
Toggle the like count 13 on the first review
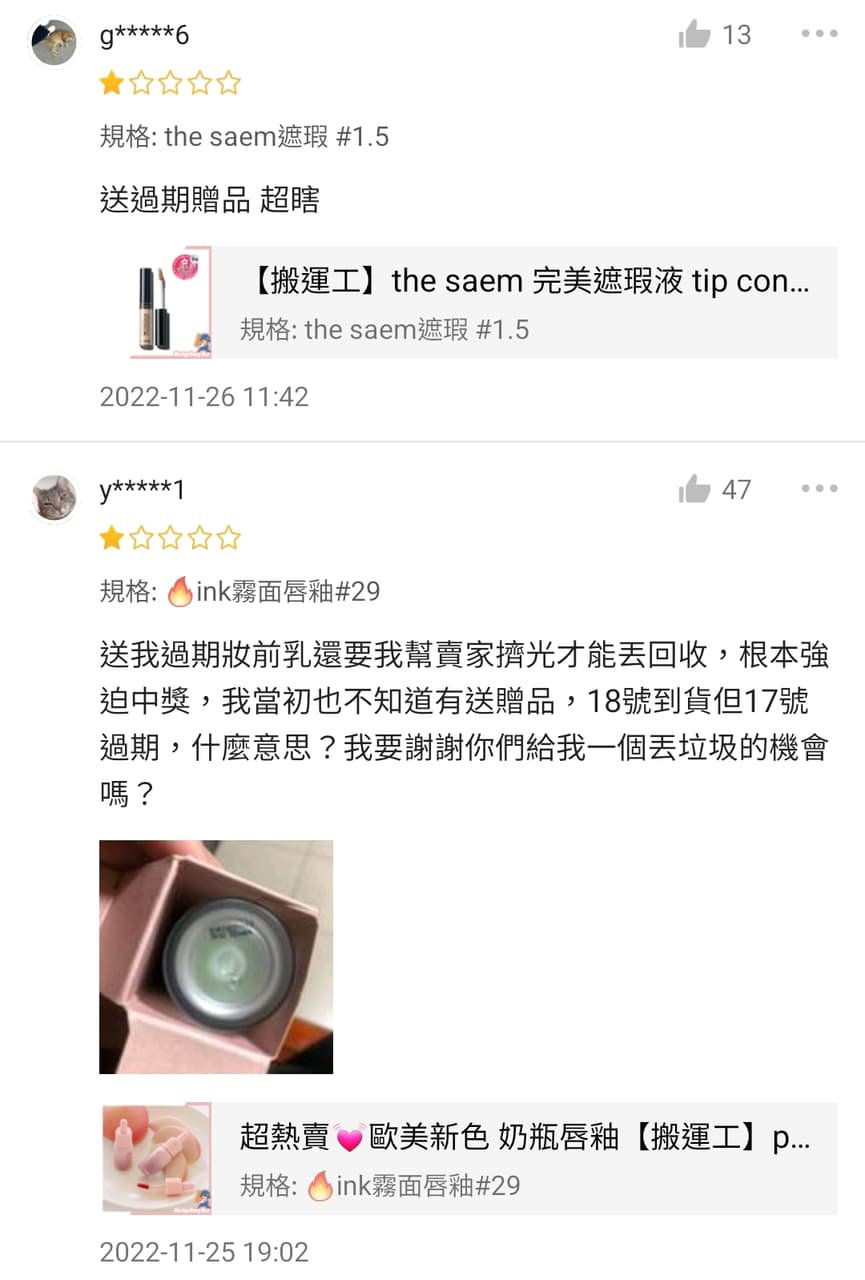738,34
